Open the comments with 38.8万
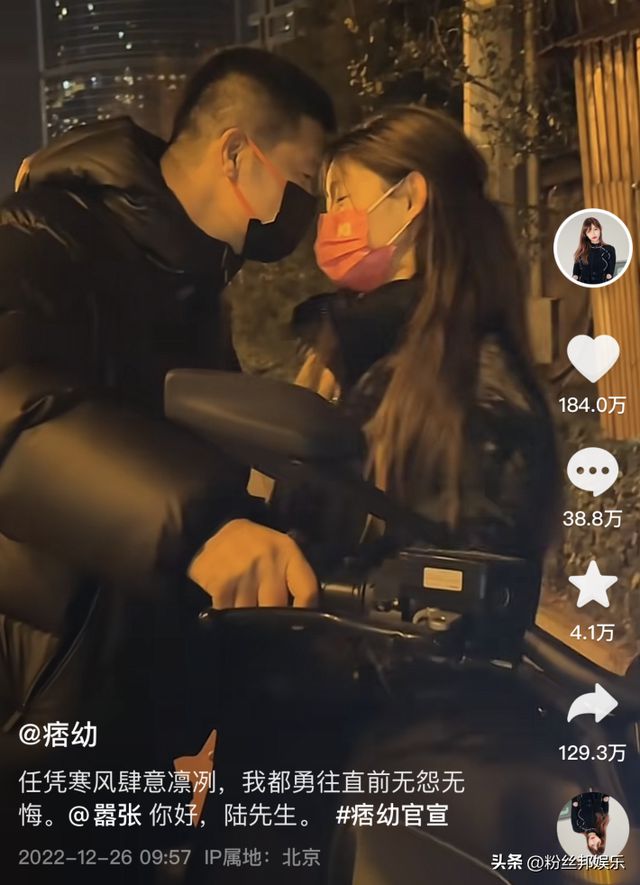Screen dimensions: 640x885 [x=593, y=472]
